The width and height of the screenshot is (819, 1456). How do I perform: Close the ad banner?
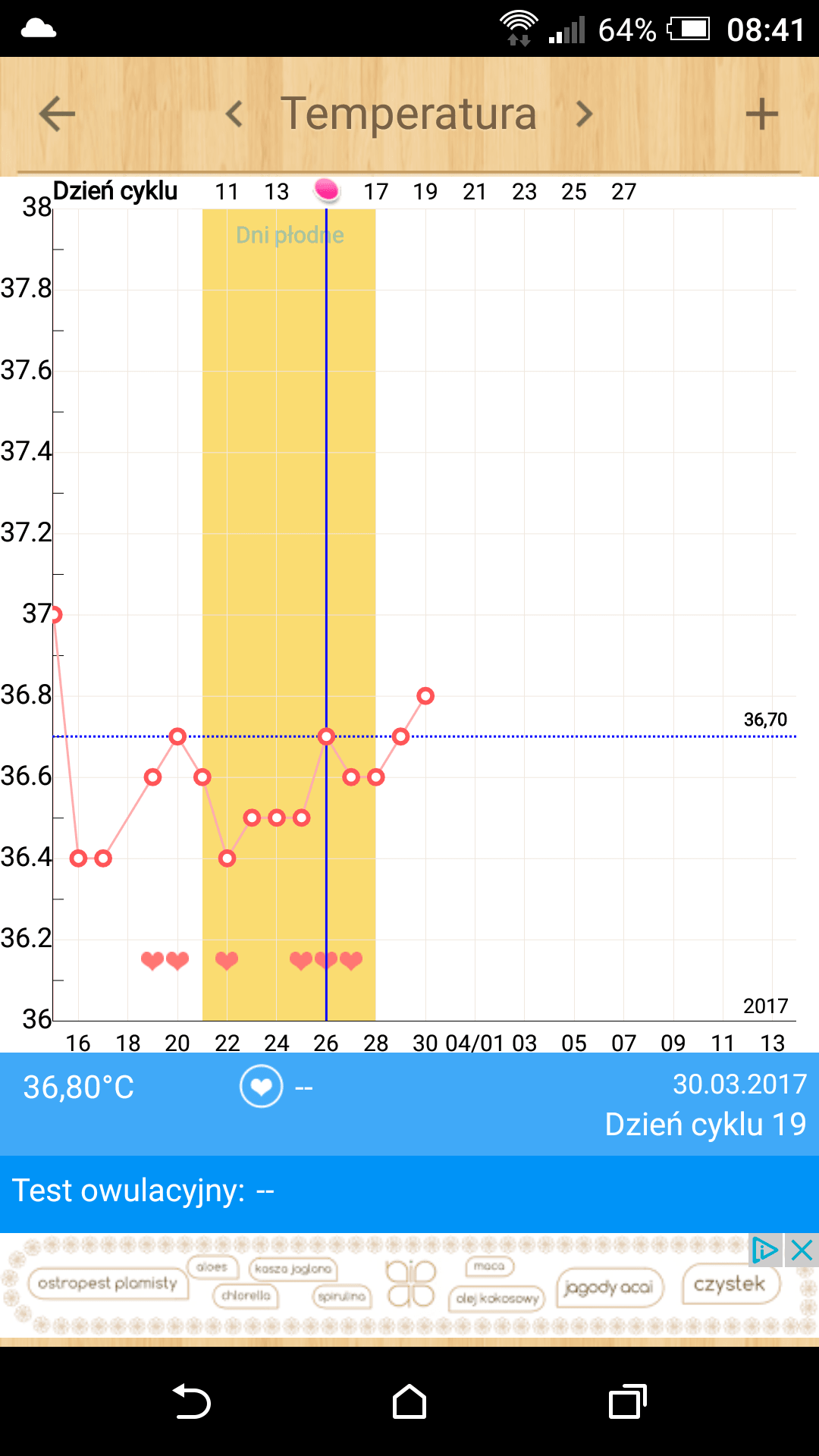[x=802, y=1250]
